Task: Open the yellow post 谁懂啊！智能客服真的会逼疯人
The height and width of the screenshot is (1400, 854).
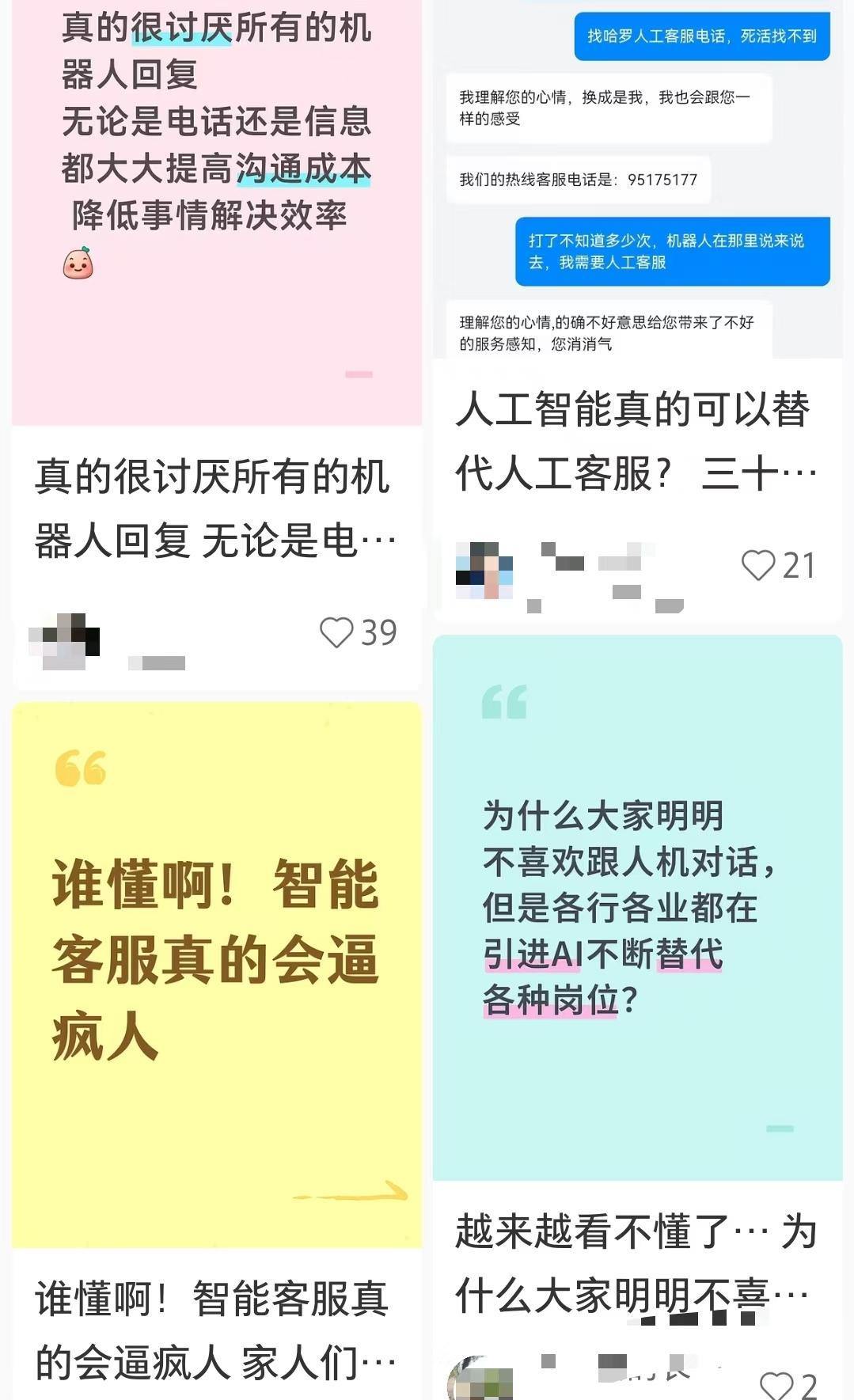Action: [x=216, y=975]
